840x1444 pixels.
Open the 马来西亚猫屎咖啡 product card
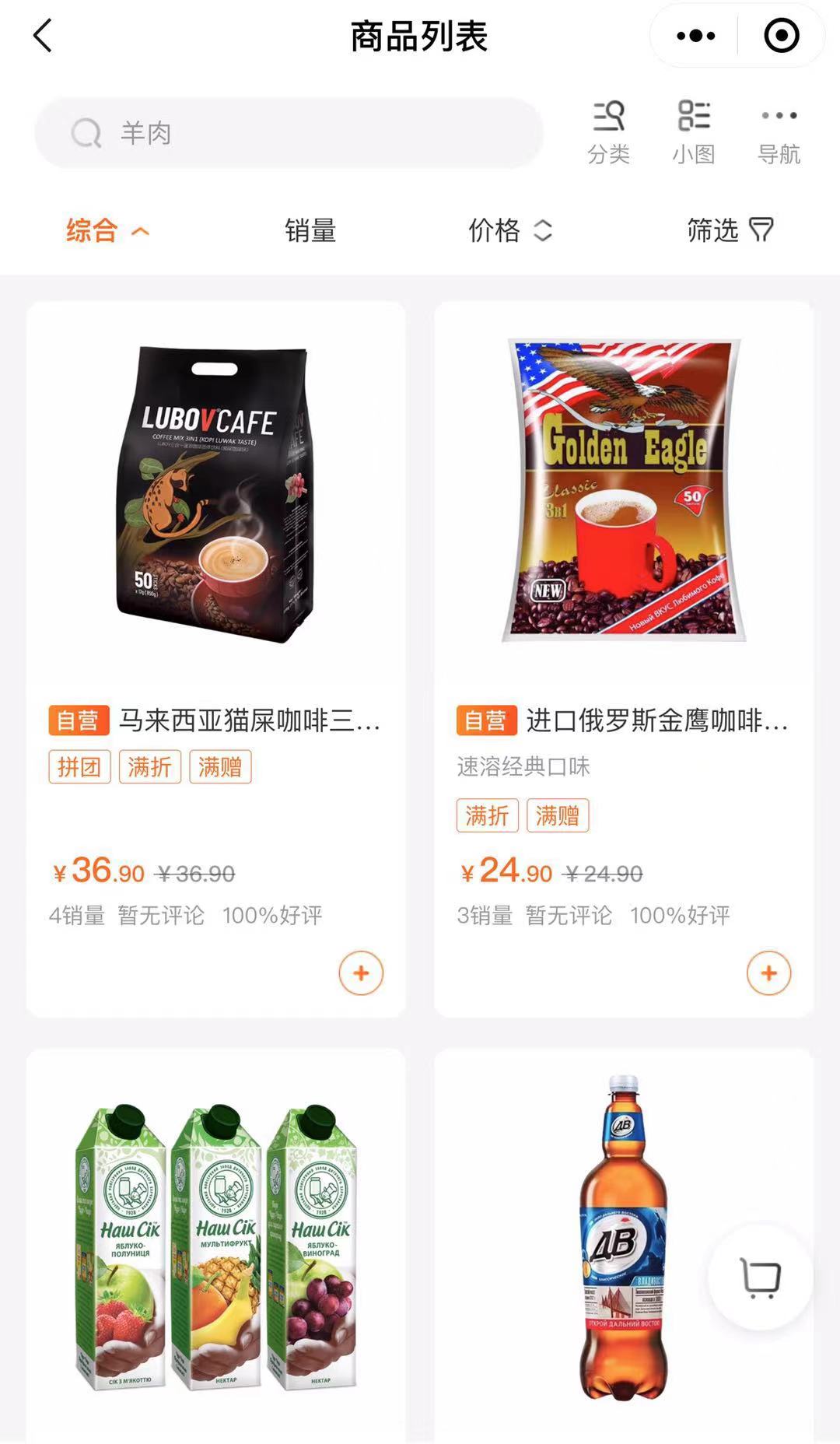coord(215,545)
